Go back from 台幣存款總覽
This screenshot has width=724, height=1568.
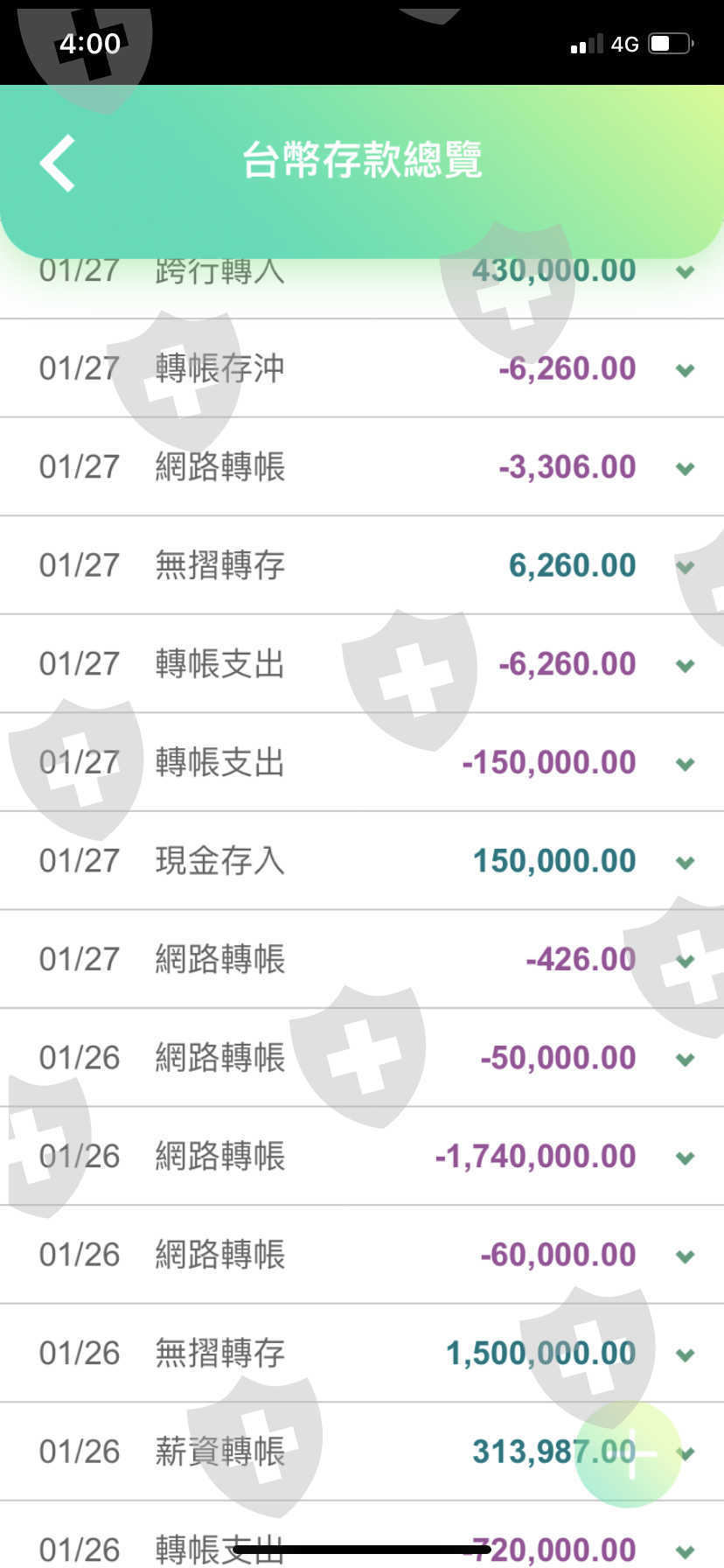58,163
